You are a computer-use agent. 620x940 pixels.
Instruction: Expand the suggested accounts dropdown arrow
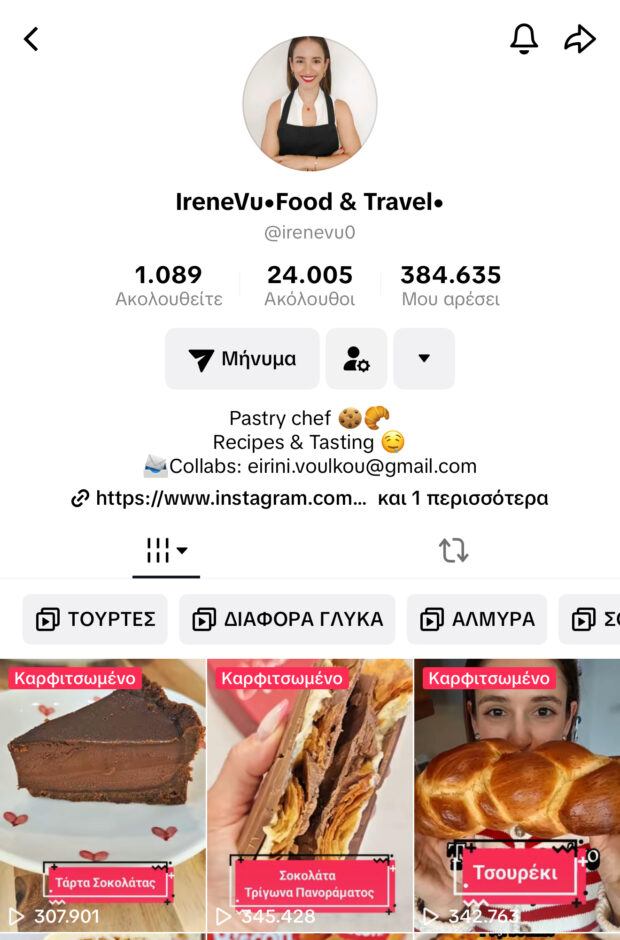coord(424,359)
